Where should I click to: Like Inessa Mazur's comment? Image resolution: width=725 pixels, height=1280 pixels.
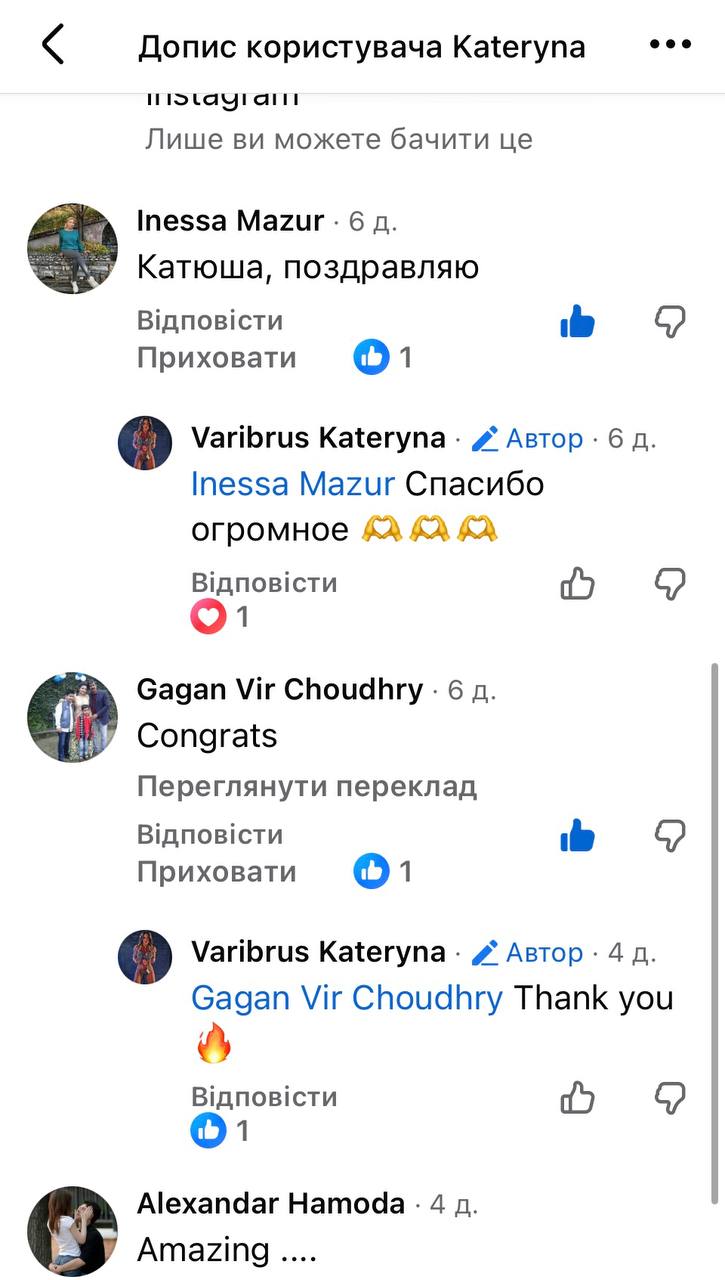(577, 322)
